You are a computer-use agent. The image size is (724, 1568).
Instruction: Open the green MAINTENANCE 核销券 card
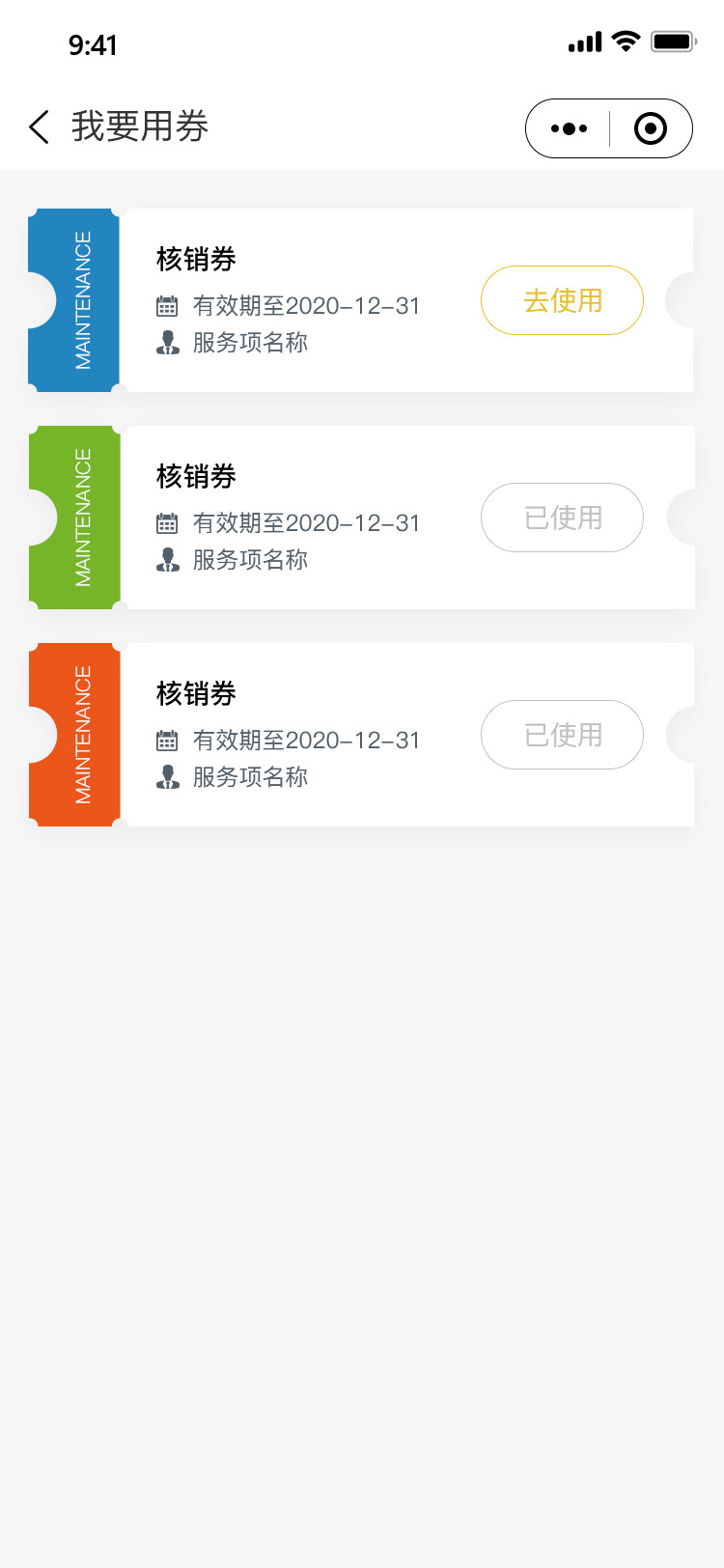[361, 518]
